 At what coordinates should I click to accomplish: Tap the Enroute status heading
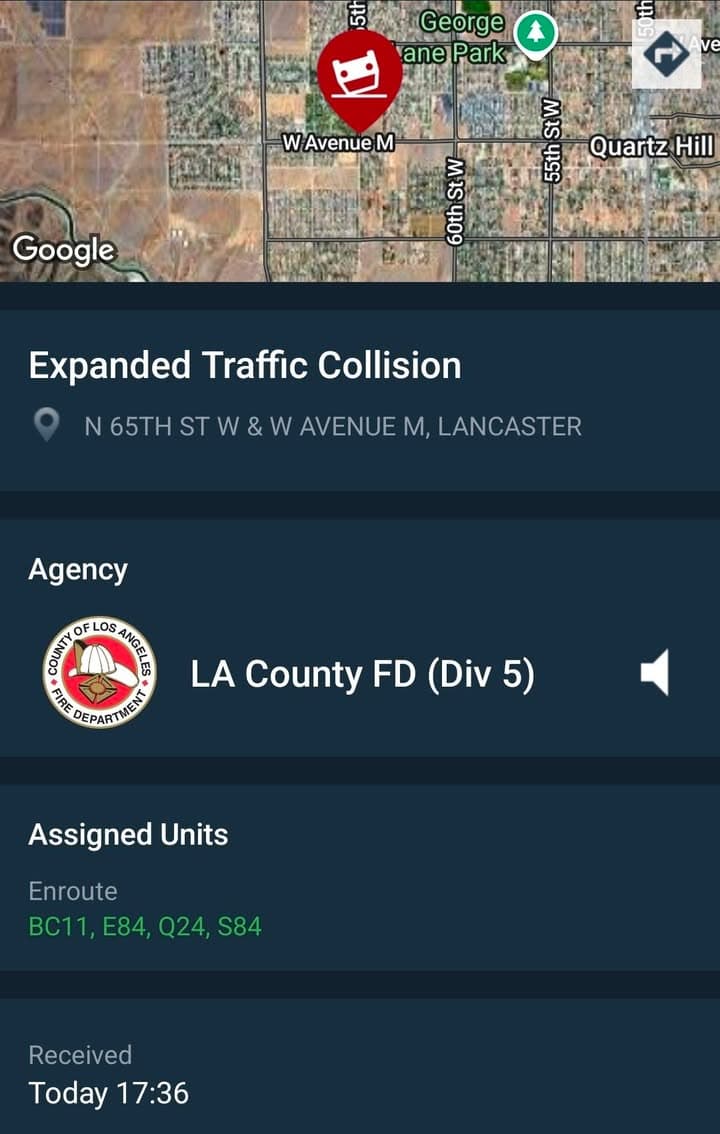pyautogui.click(x=71, y=890)
